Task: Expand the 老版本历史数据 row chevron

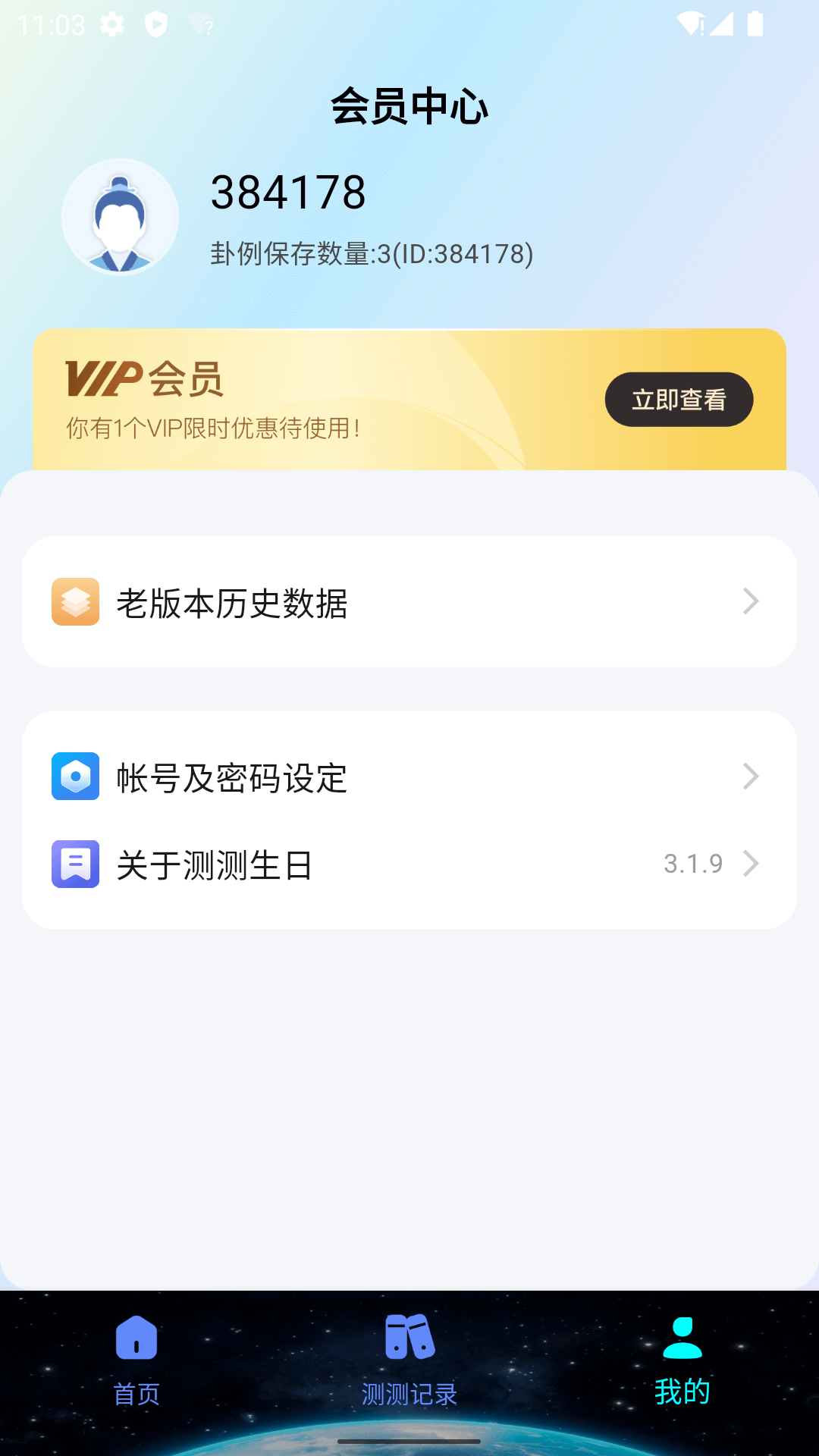Action: click(752, 601)
